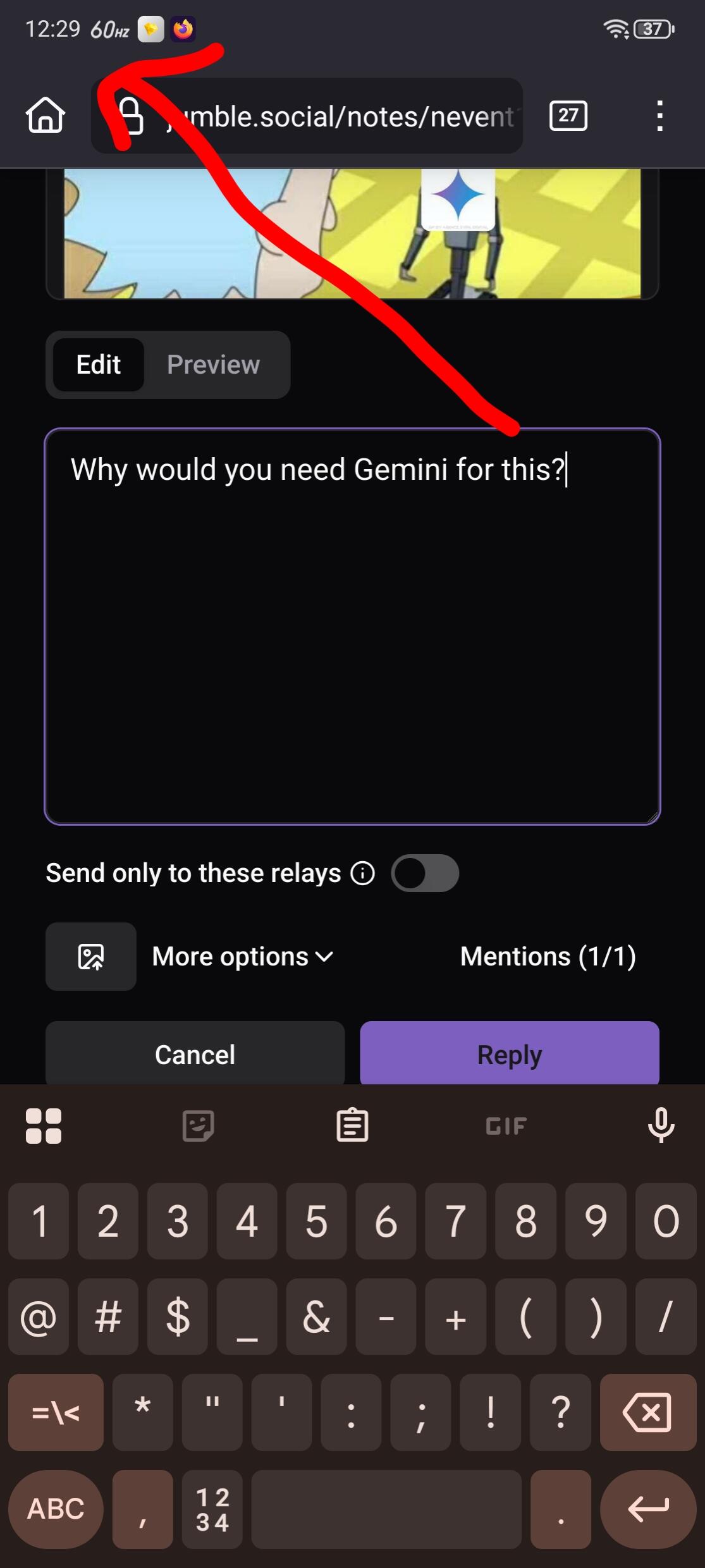The image size is (705, 1568).
Task: Switch keyboard back to ABC letters
Action: coord(56,1509)
